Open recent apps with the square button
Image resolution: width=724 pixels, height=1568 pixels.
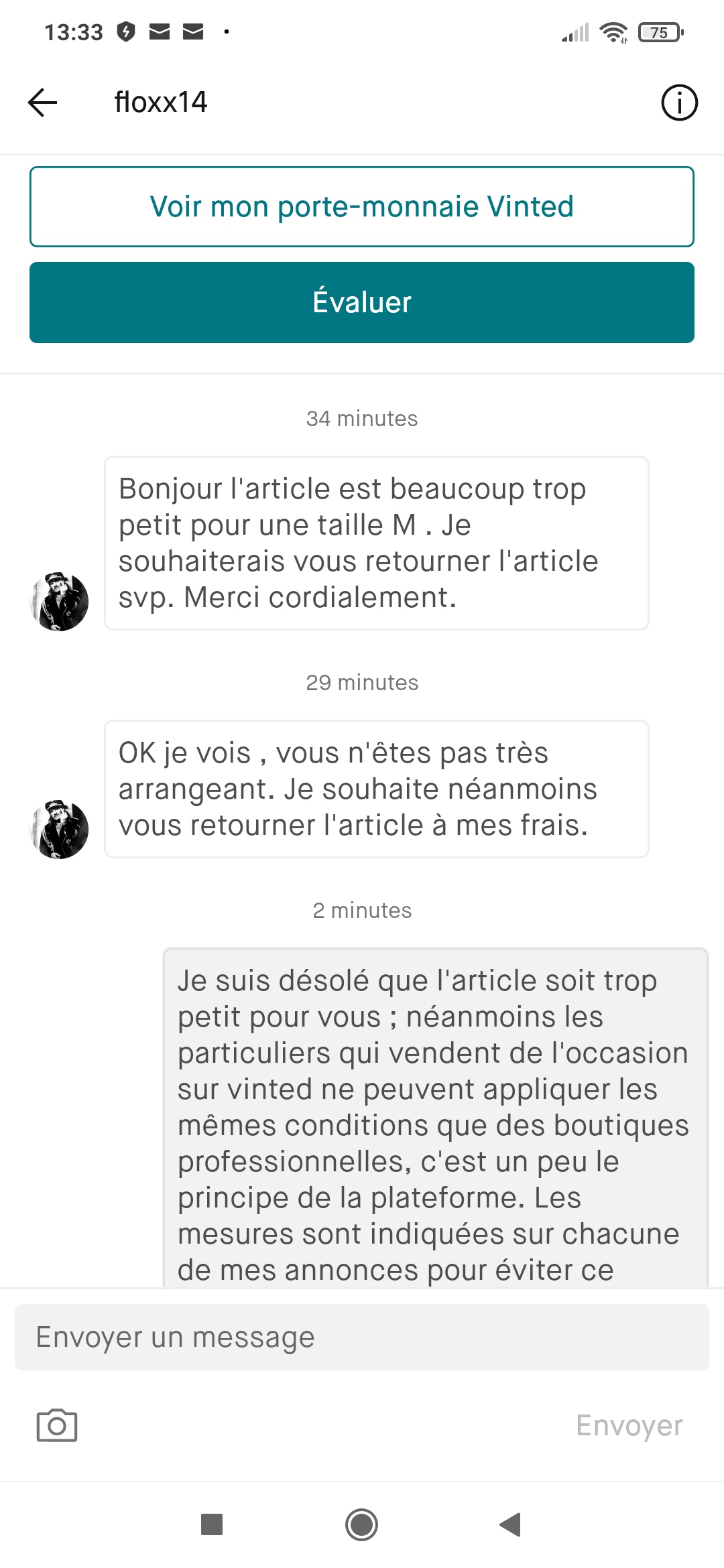[x=212, y=1524]
